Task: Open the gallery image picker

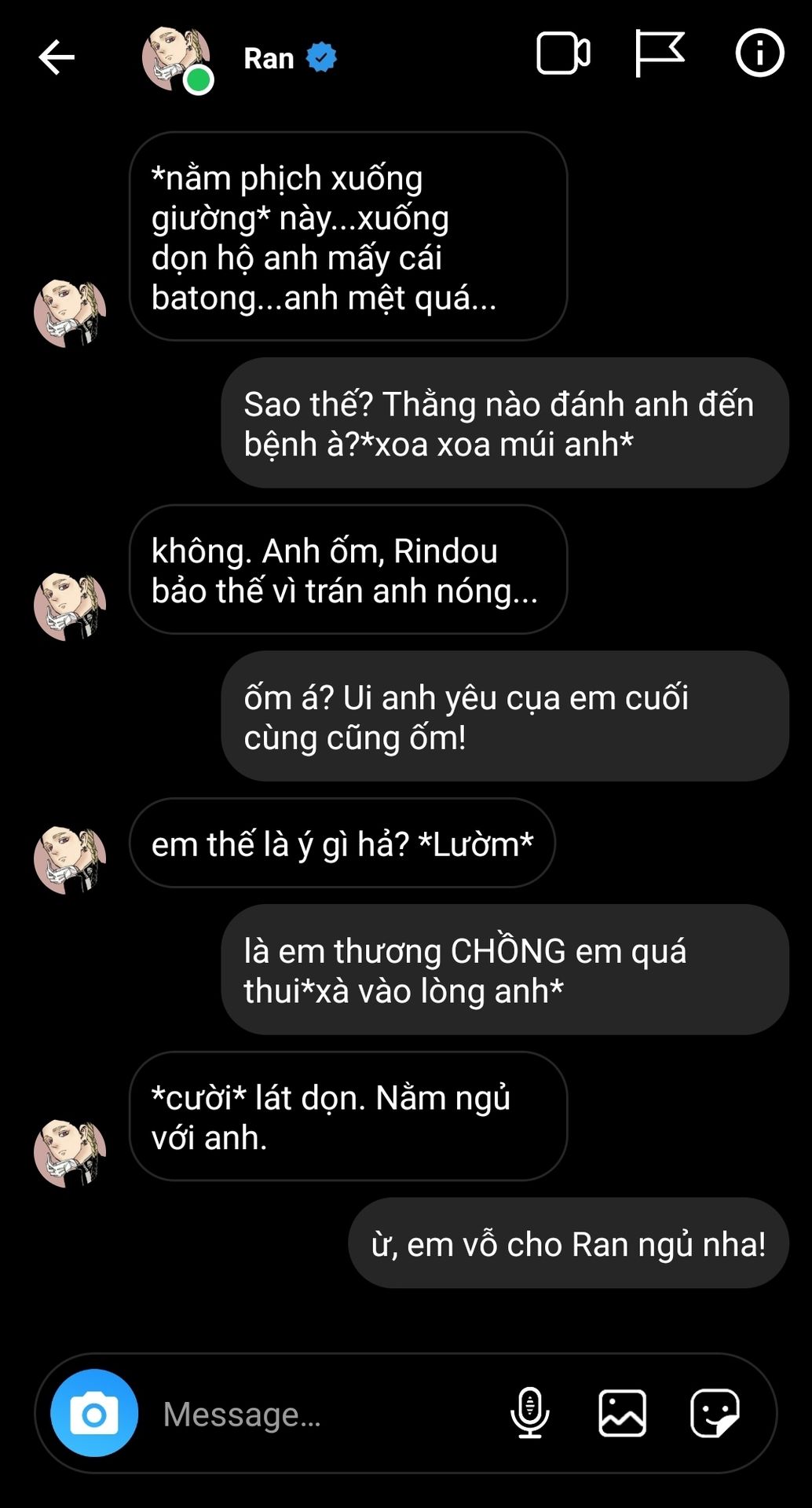Action: click(622, 1413)
